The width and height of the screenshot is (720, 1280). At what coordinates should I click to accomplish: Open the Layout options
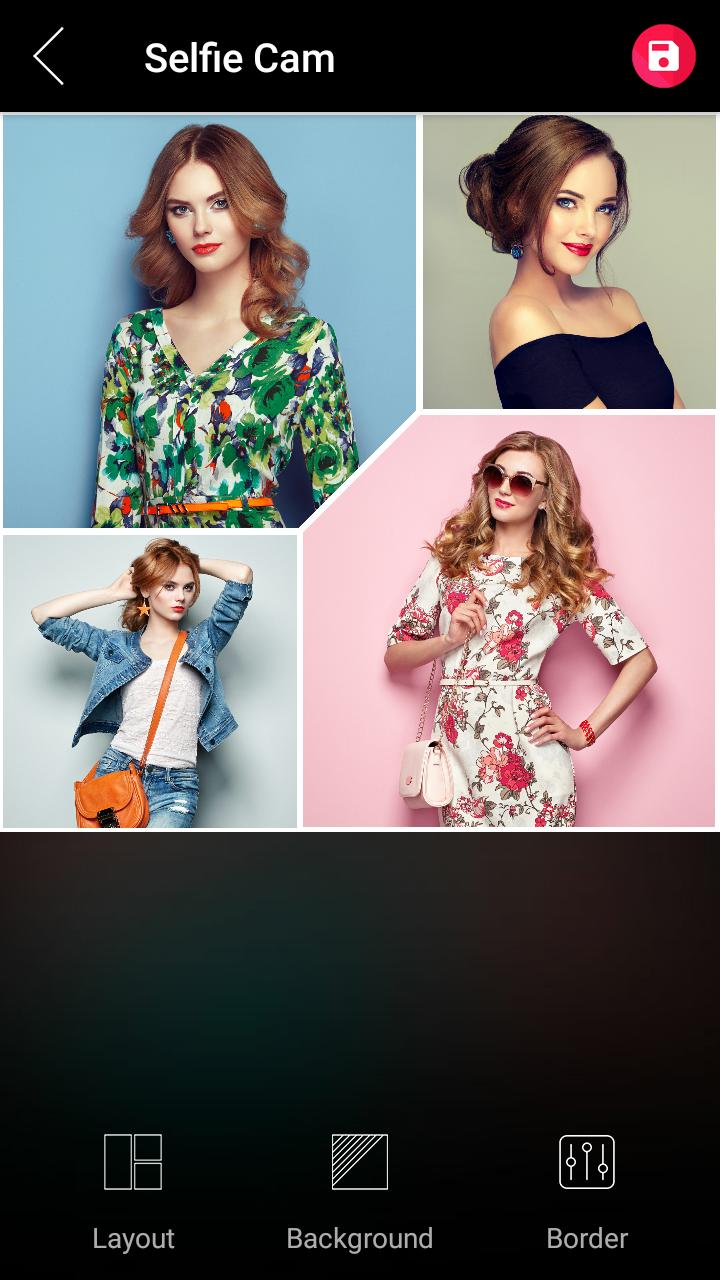tap(133, 1190)
